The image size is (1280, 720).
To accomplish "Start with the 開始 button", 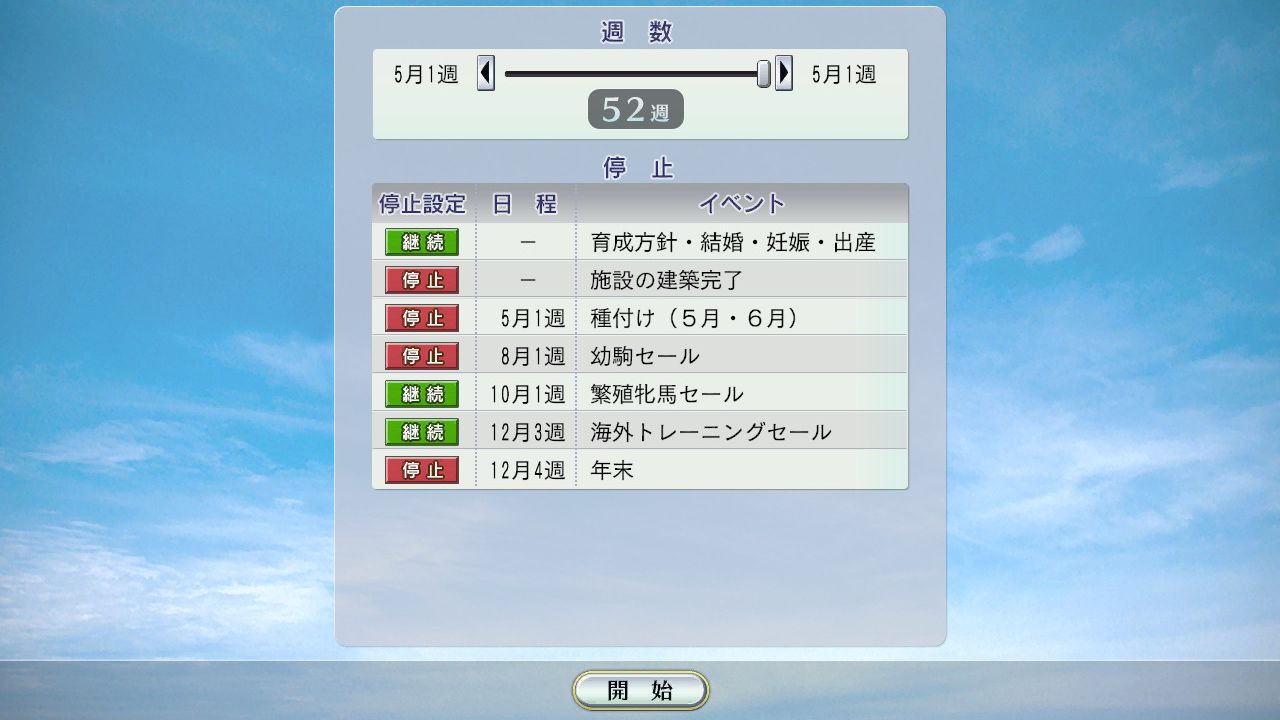I will point(640,690).
